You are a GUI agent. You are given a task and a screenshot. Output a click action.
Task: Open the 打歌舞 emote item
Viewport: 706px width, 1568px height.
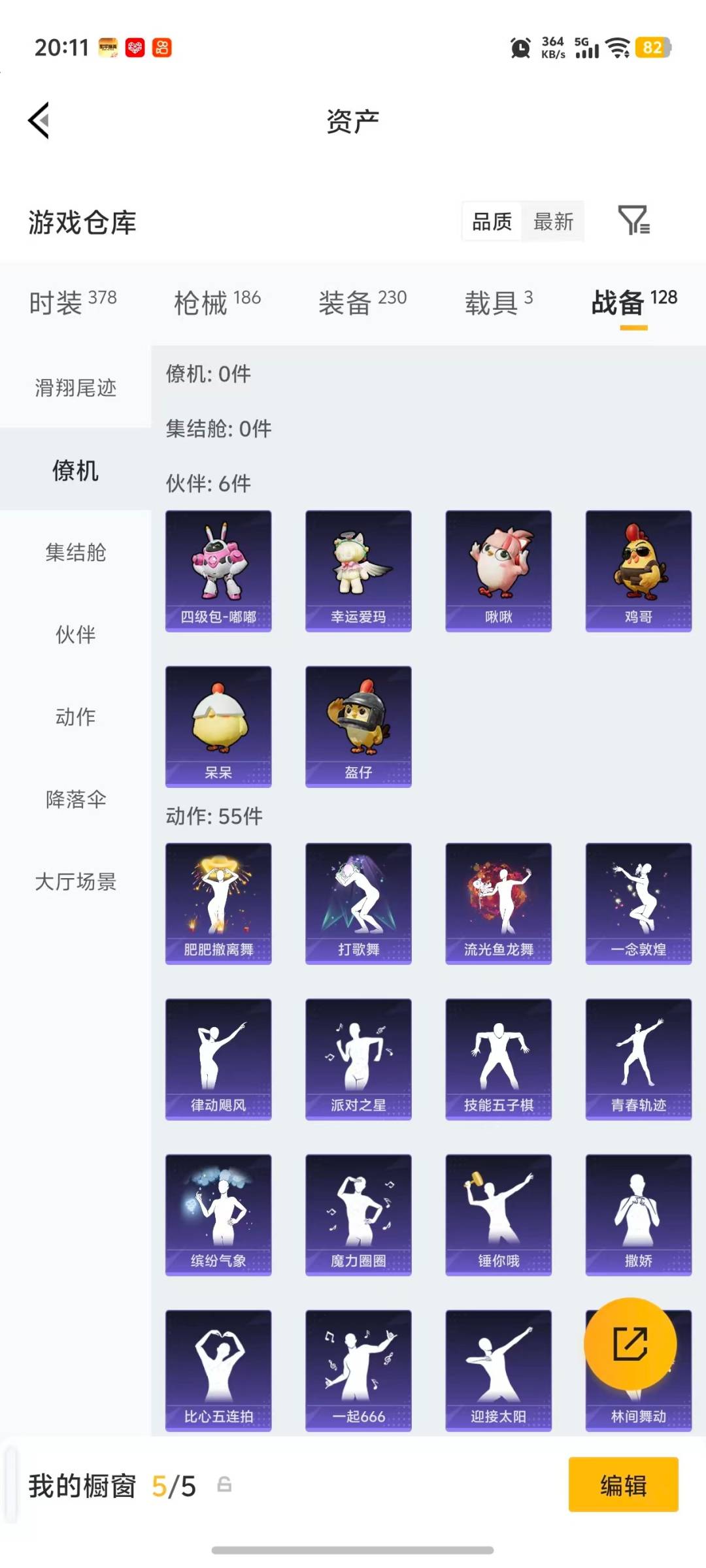358,902
